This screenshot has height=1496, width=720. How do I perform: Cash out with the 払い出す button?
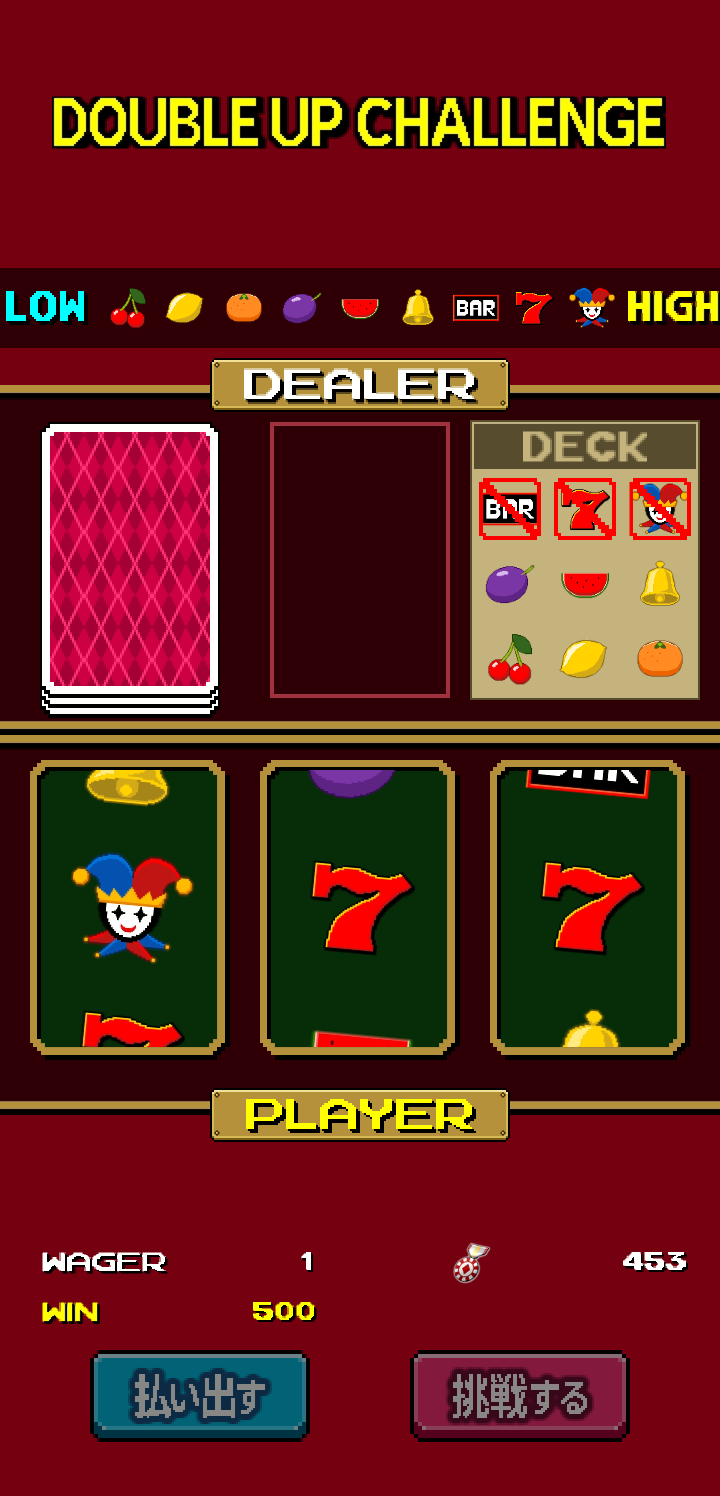pos(200,1396)
